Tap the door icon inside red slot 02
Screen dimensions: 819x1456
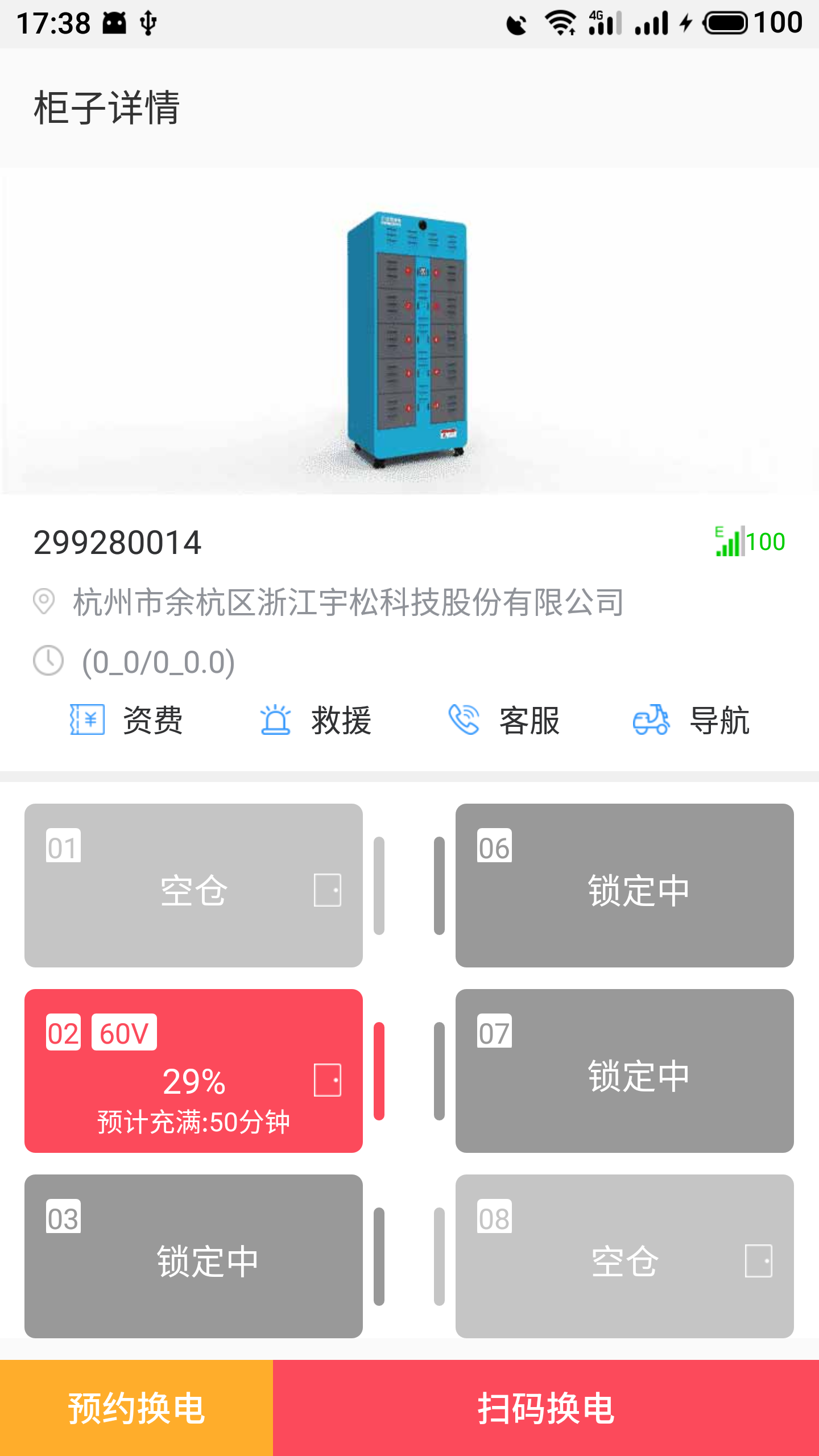[x=326, y=1081]
